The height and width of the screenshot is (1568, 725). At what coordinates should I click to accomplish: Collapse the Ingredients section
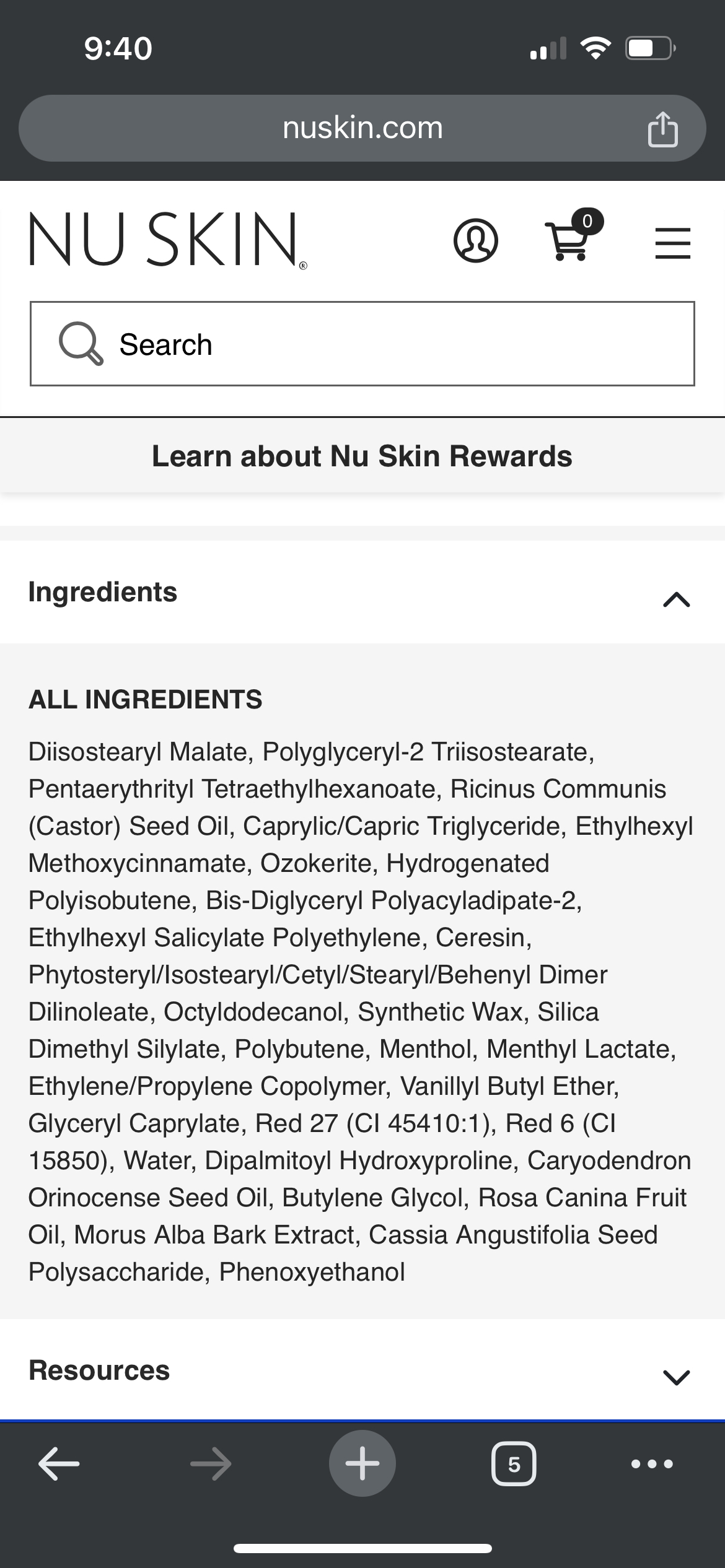point(676,599)
